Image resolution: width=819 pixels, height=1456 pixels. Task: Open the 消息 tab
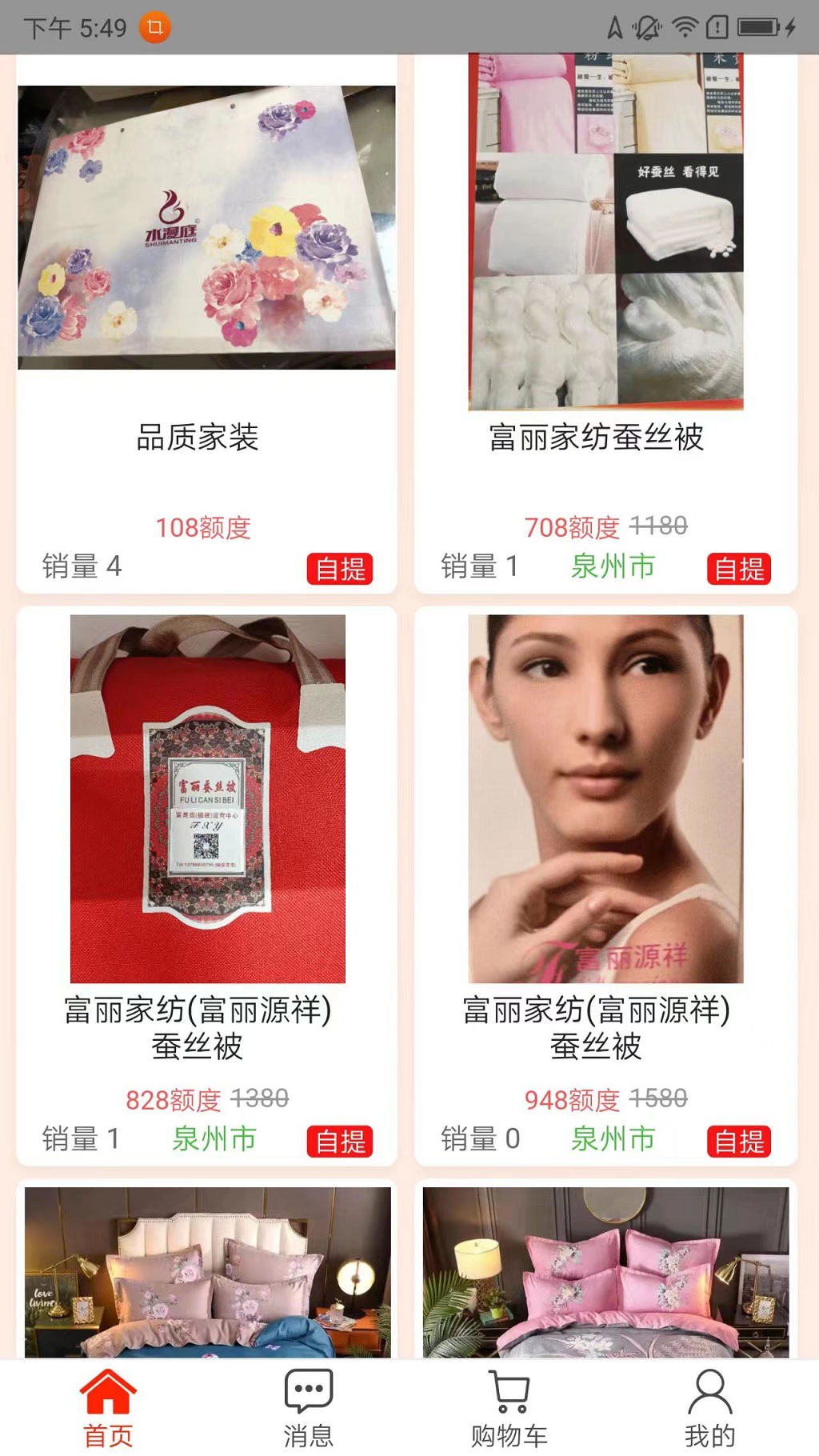[x=308, y=1408]
